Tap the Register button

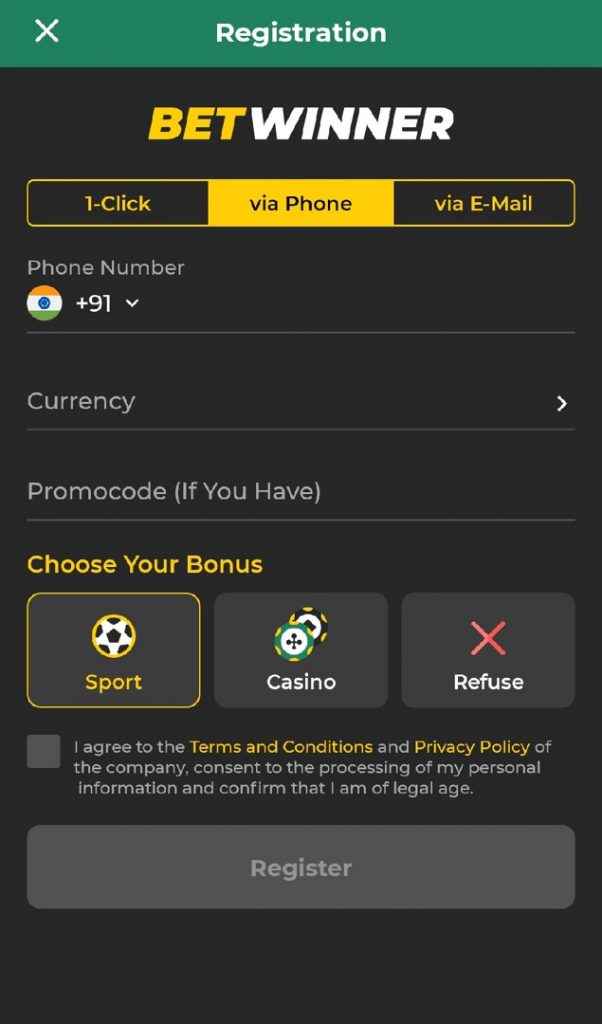point(301,867)
